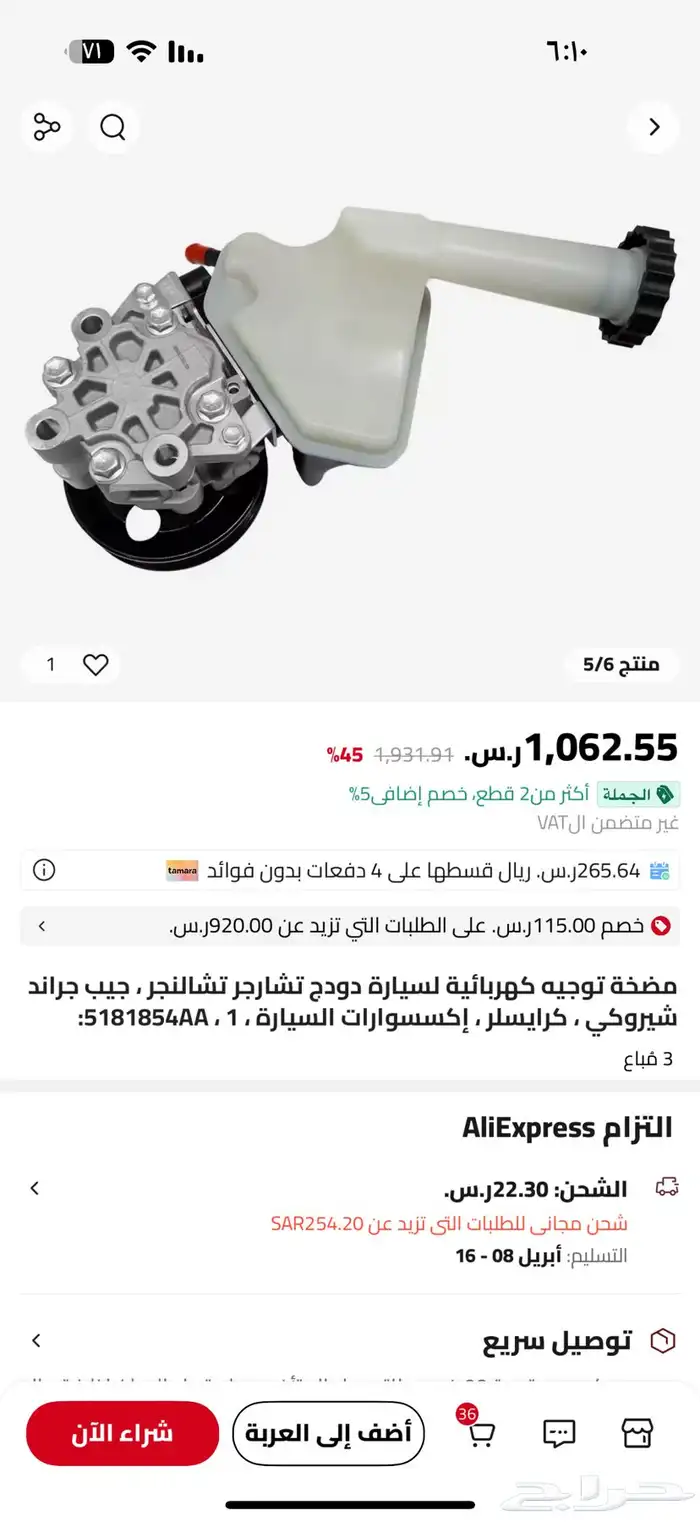Go back using the top arrow

[654, 128]
